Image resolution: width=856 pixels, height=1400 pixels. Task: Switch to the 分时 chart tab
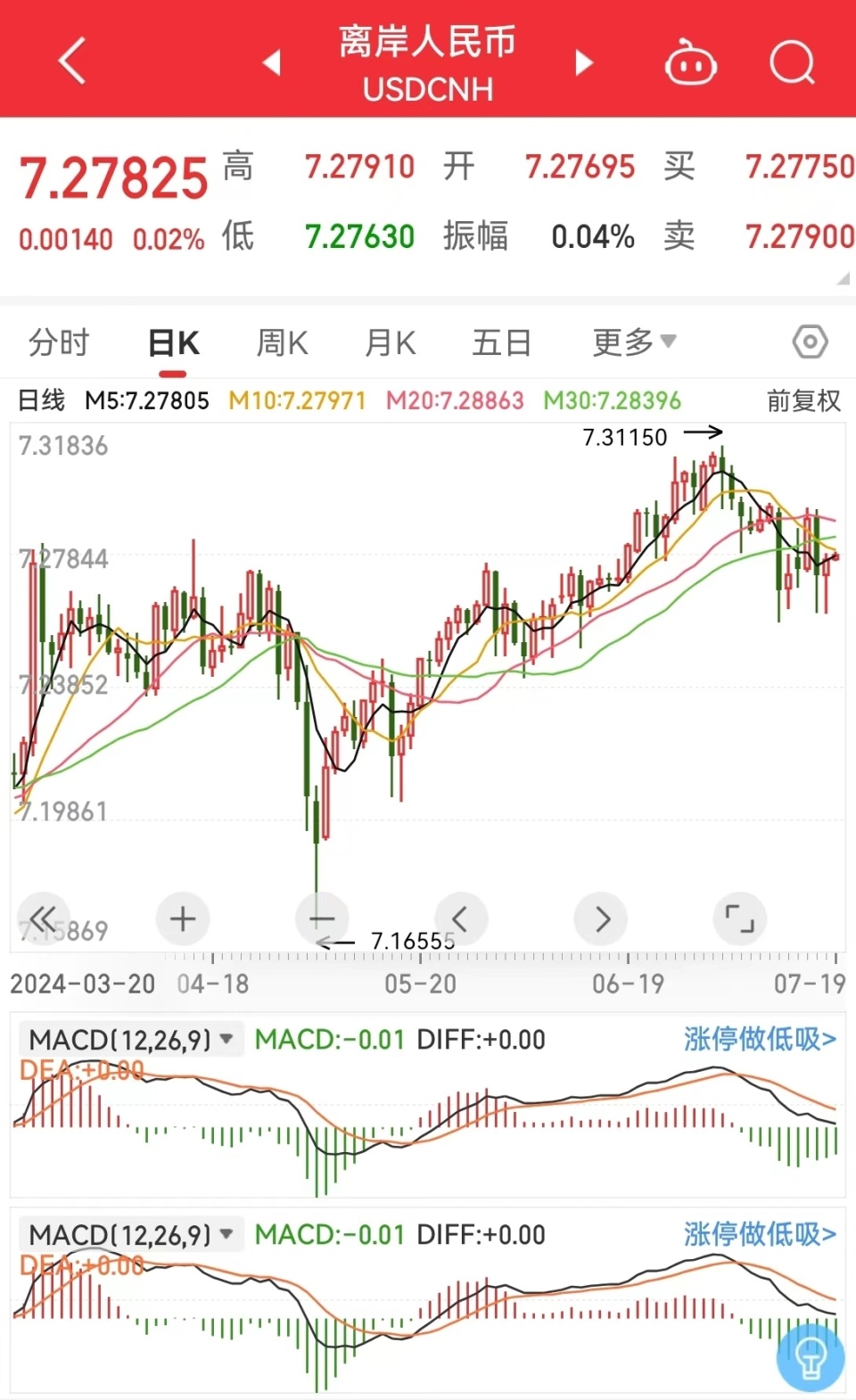click(x=59, y=342)
